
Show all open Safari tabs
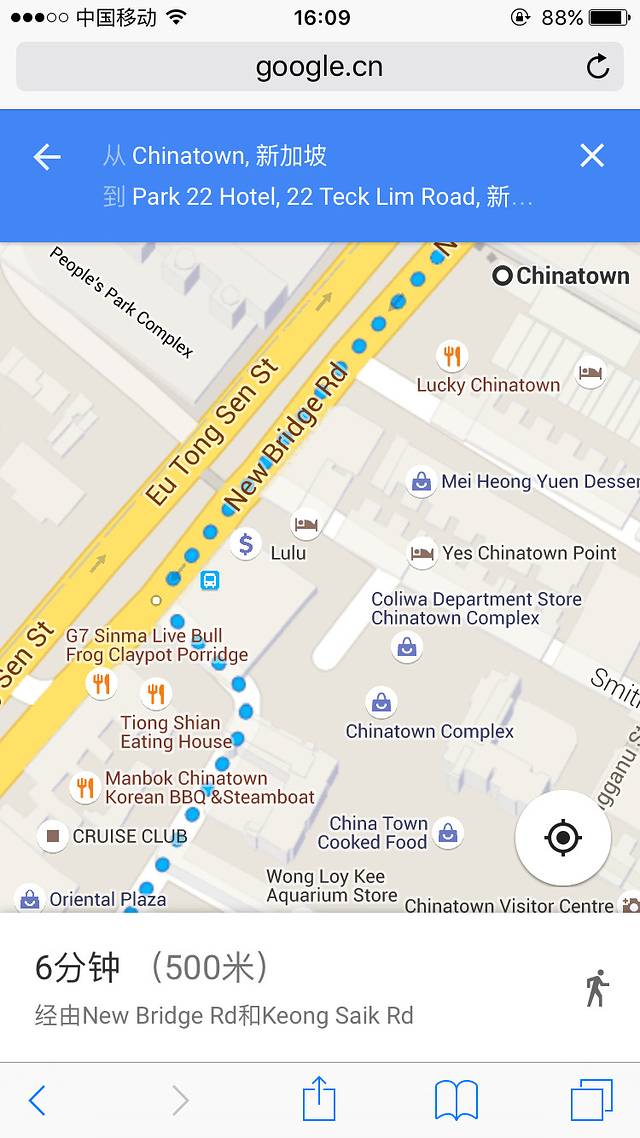tap(591, 1100)
